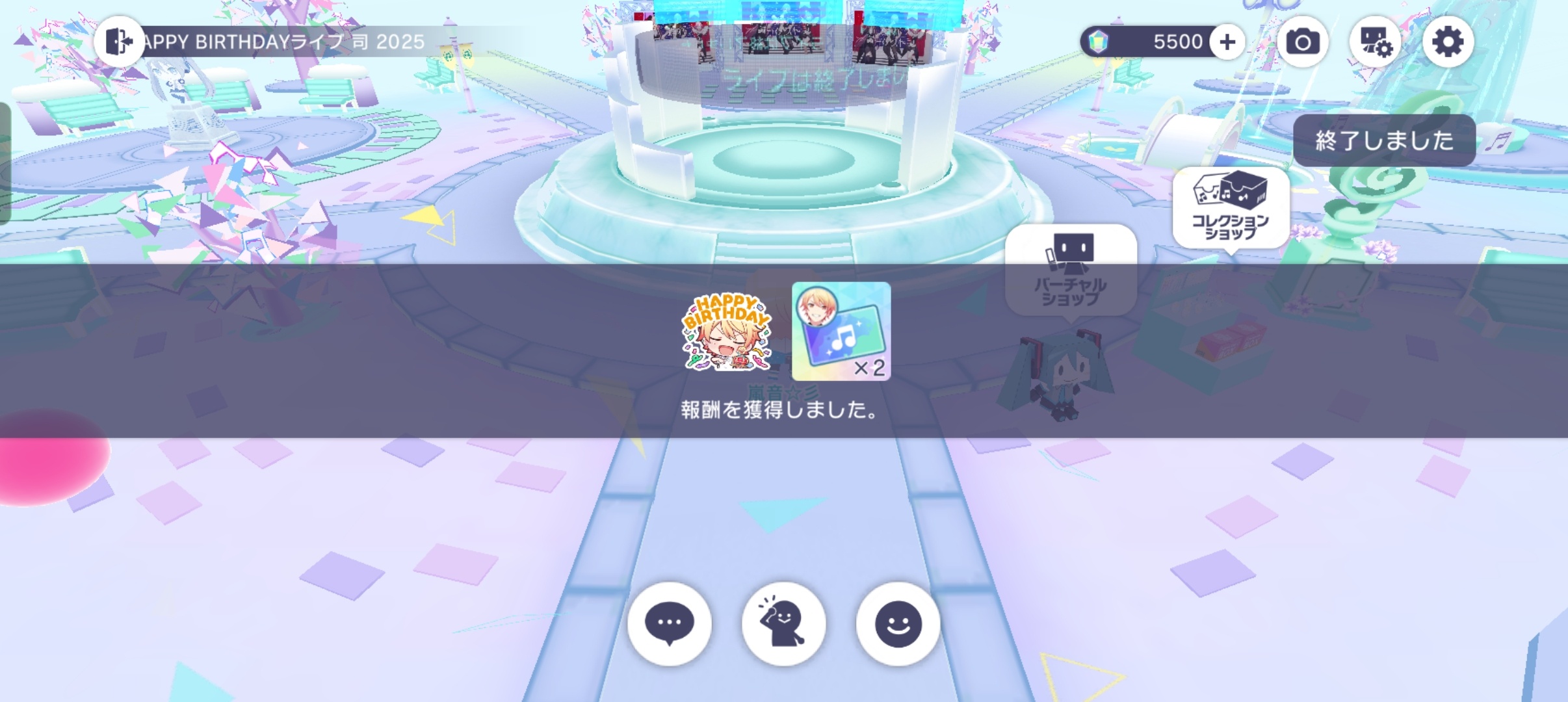Open the gear settings menu

click(x=1448, y=42)
